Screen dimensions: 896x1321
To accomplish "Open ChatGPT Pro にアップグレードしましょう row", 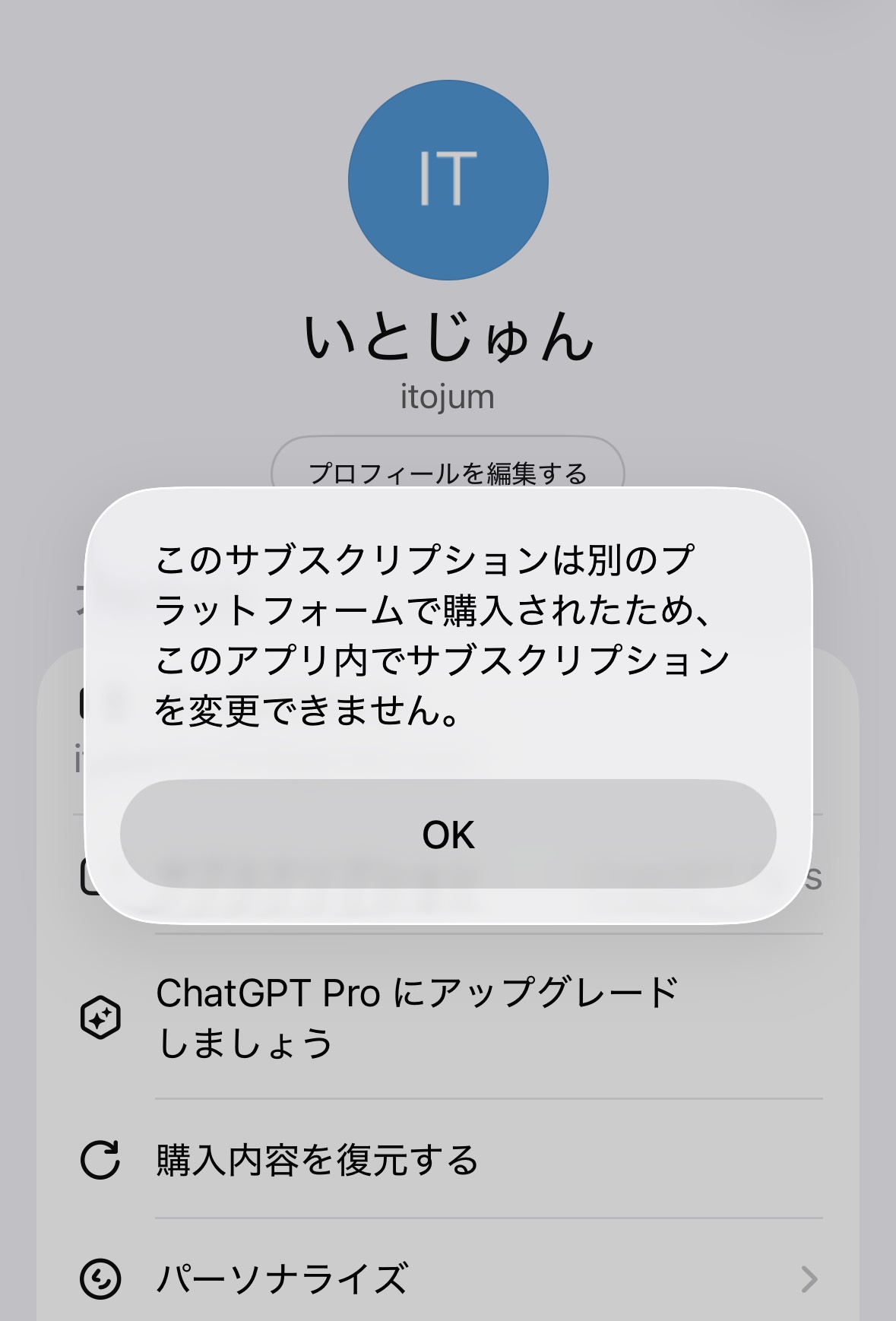I will 448,1017.
